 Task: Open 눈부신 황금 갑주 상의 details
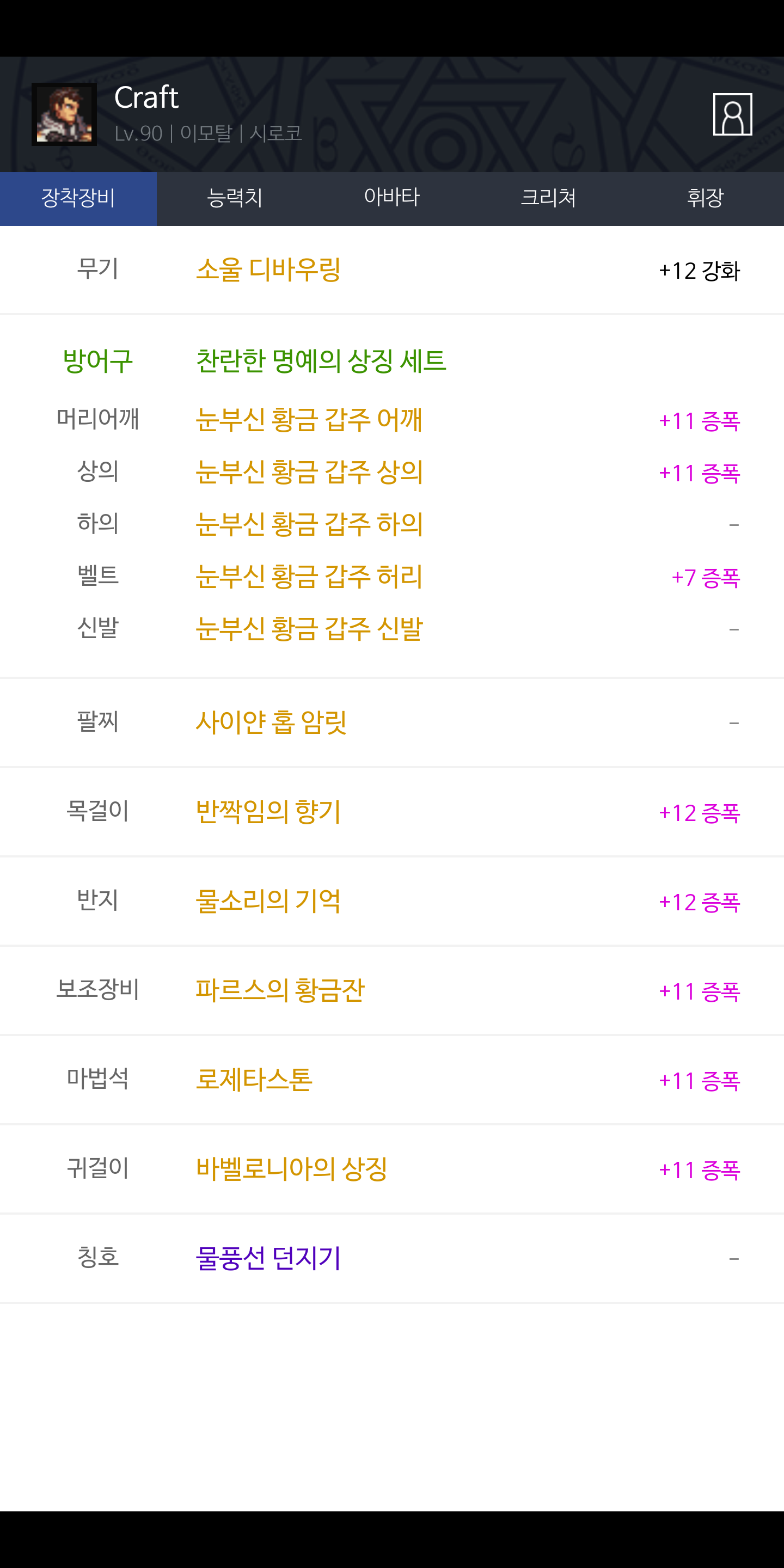(309, 473)
